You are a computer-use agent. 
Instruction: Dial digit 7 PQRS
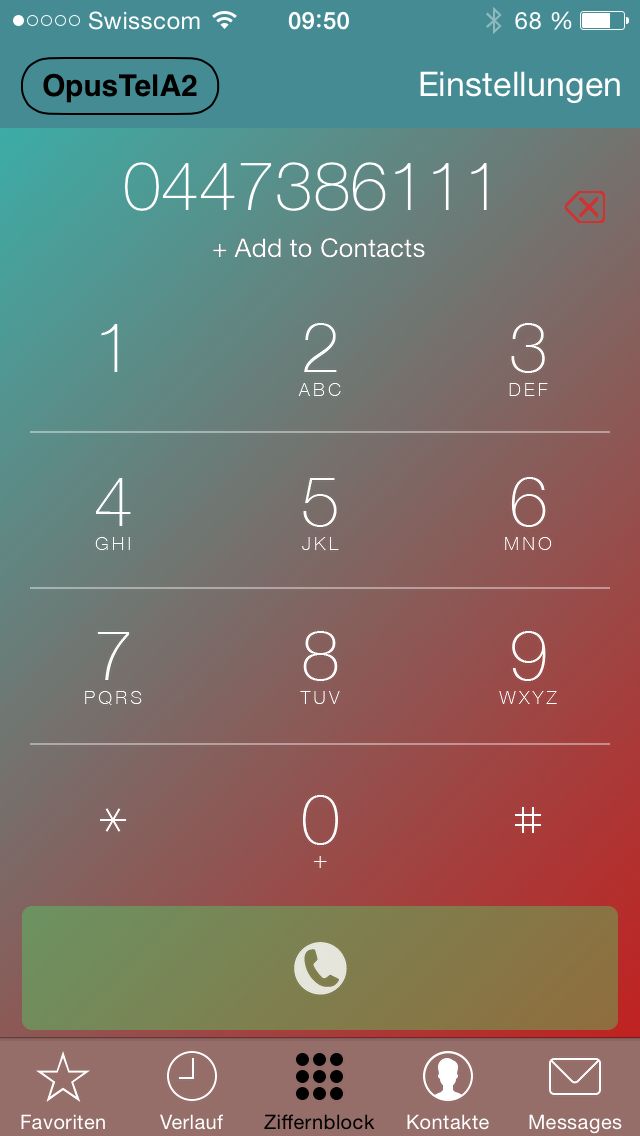(x=113, y=667)
